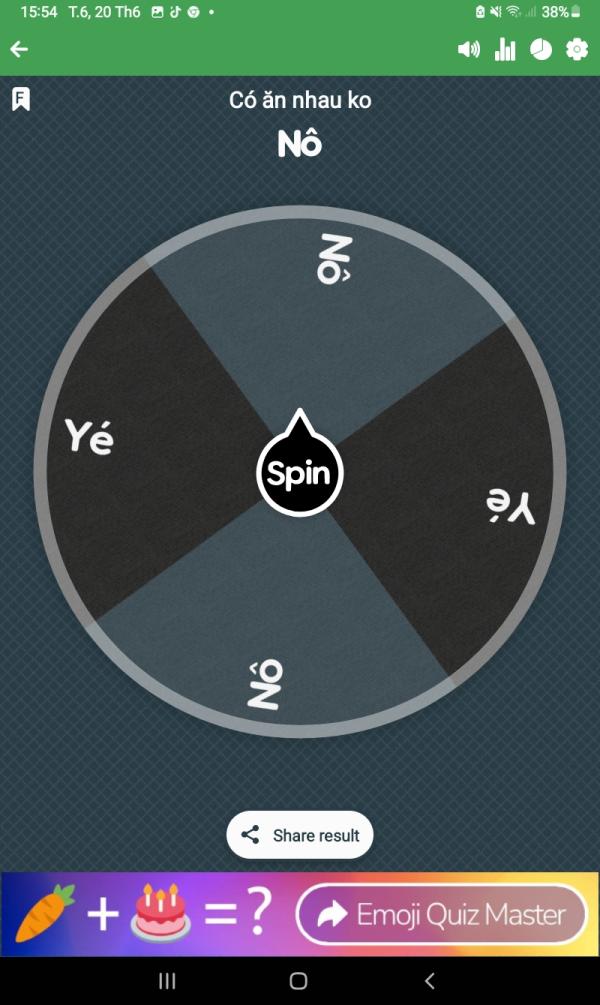Open the bar chart statistics
Image resolution: width=600 pixels, height=1005 pixels.
pos(505,49)
